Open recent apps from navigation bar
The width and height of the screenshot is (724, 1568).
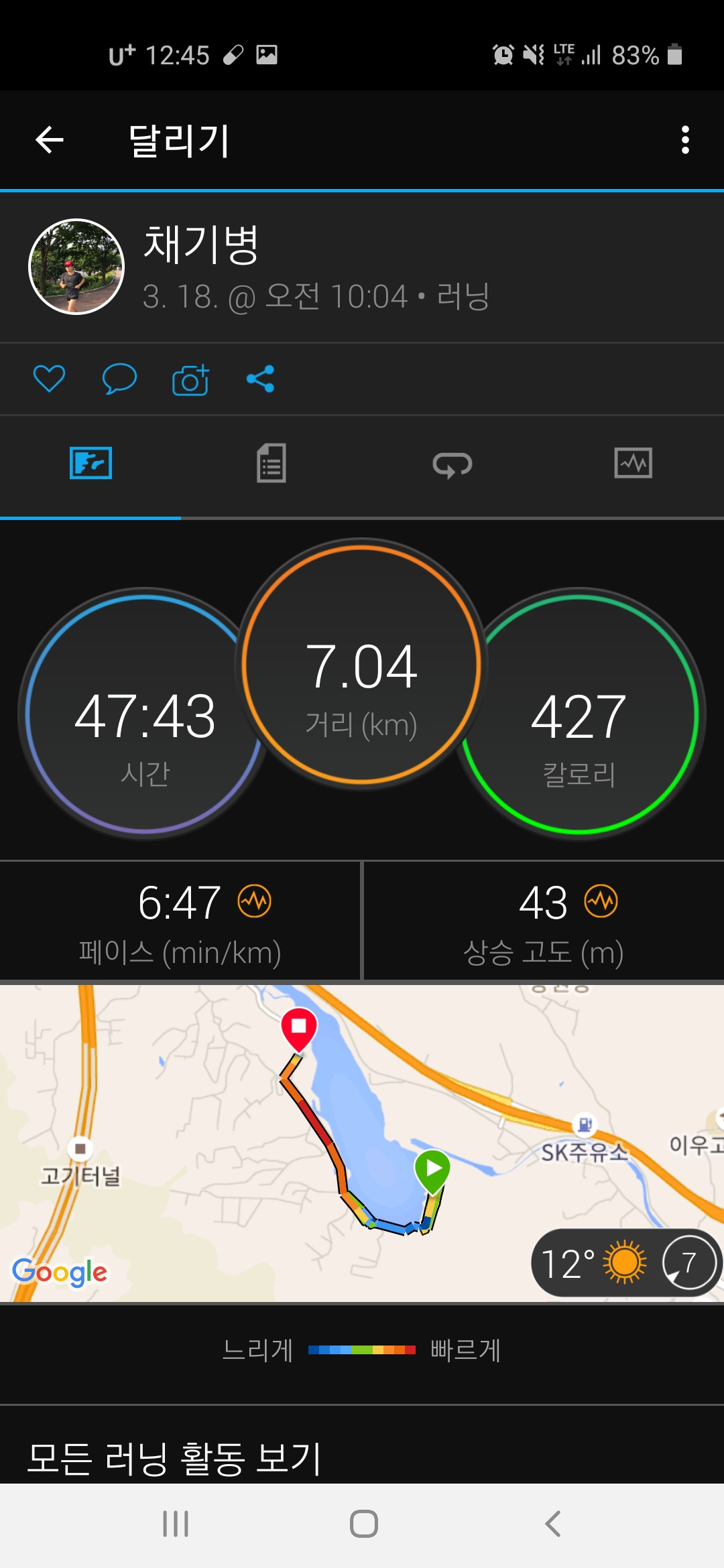176,1524
